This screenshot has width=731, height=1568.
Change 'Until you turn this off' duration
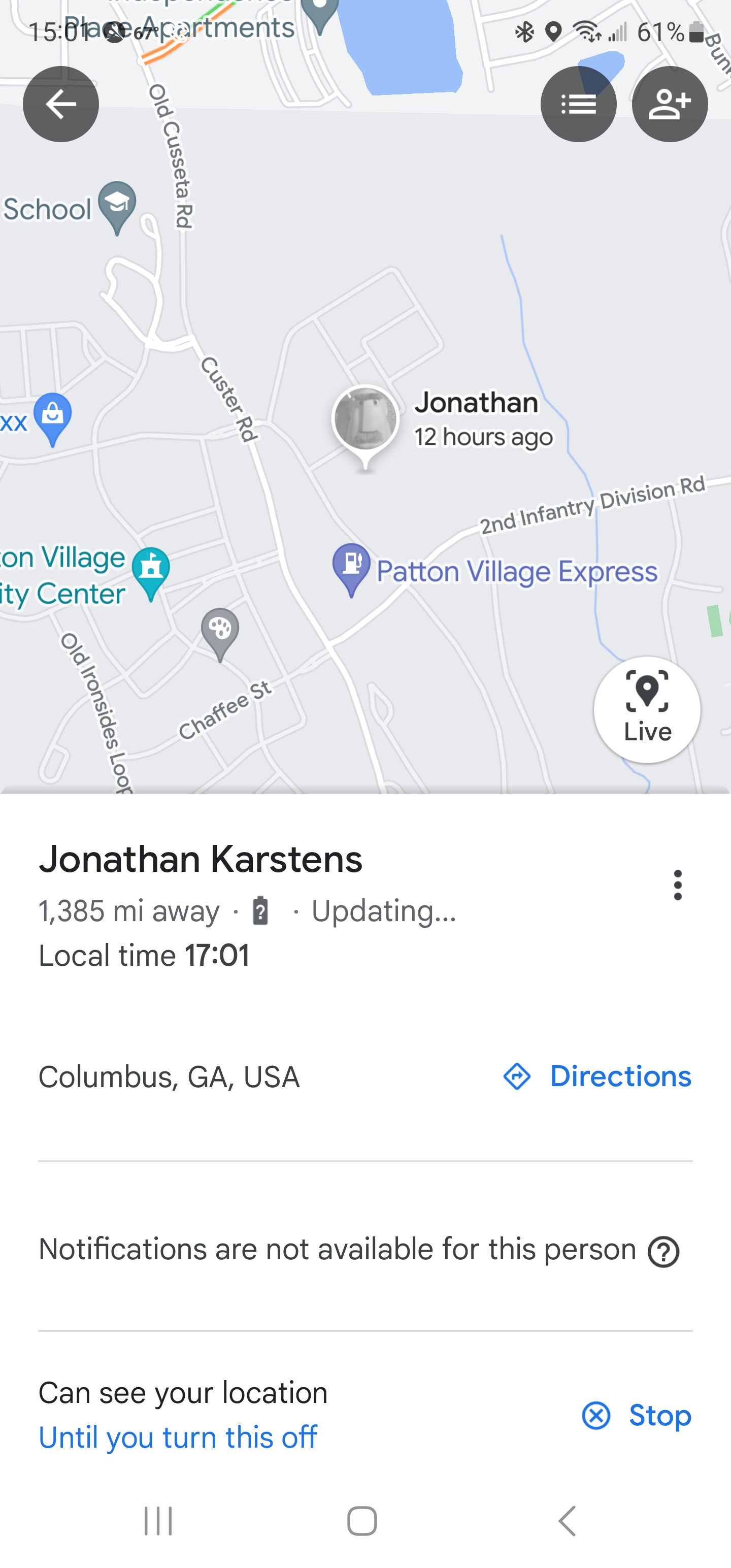coord(178,1437)
